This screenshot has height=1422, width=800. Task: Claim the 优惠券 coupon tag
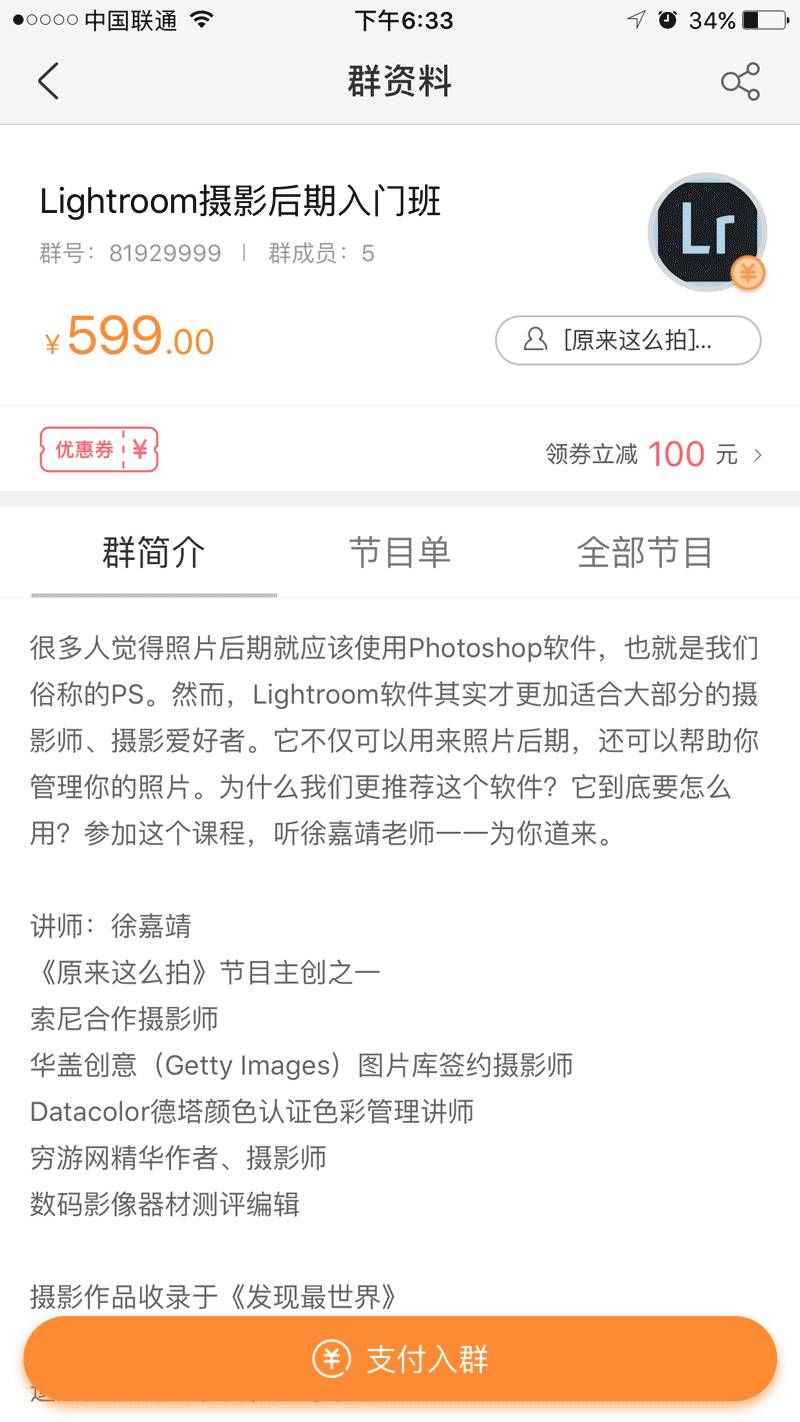[99, 450]
